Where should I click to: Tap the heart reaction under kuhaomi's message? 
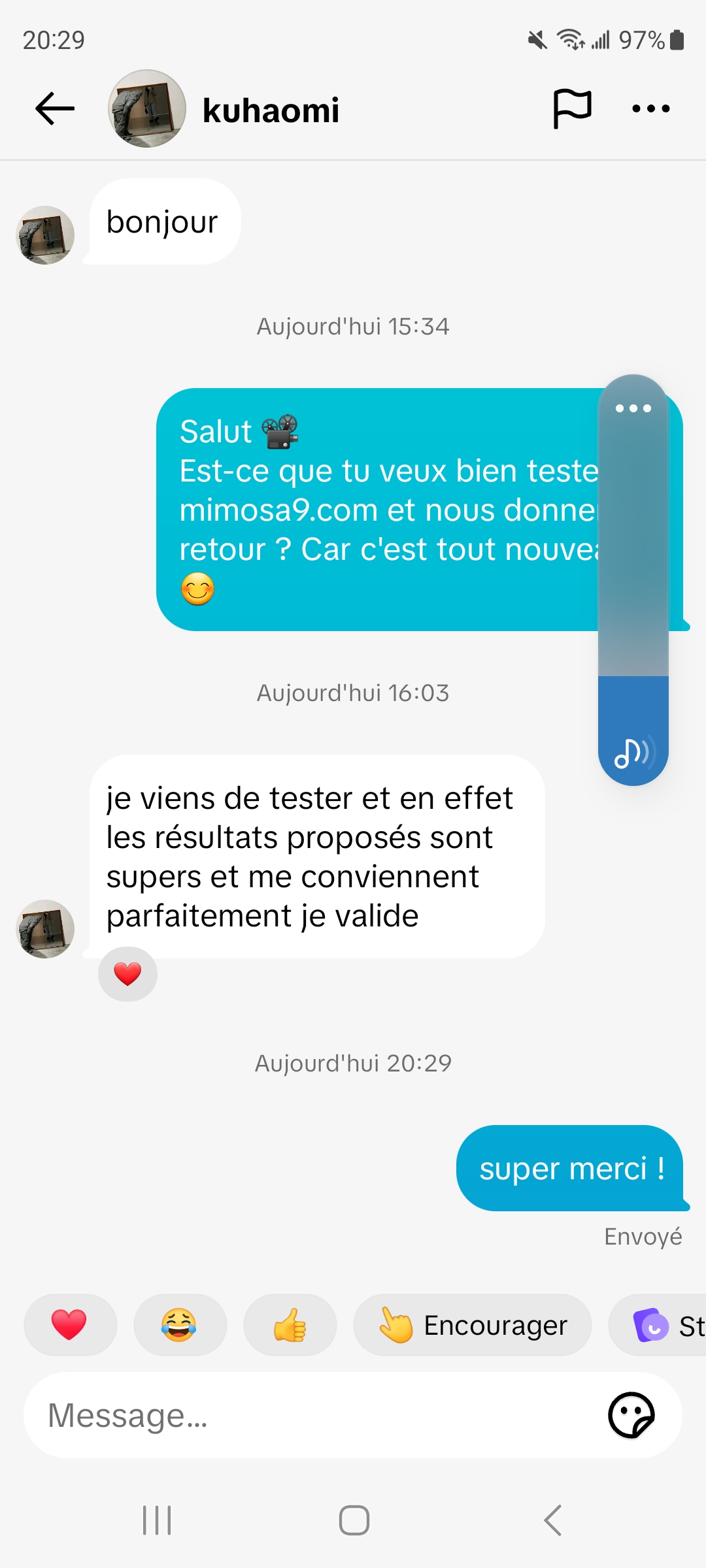pos(127,973)
